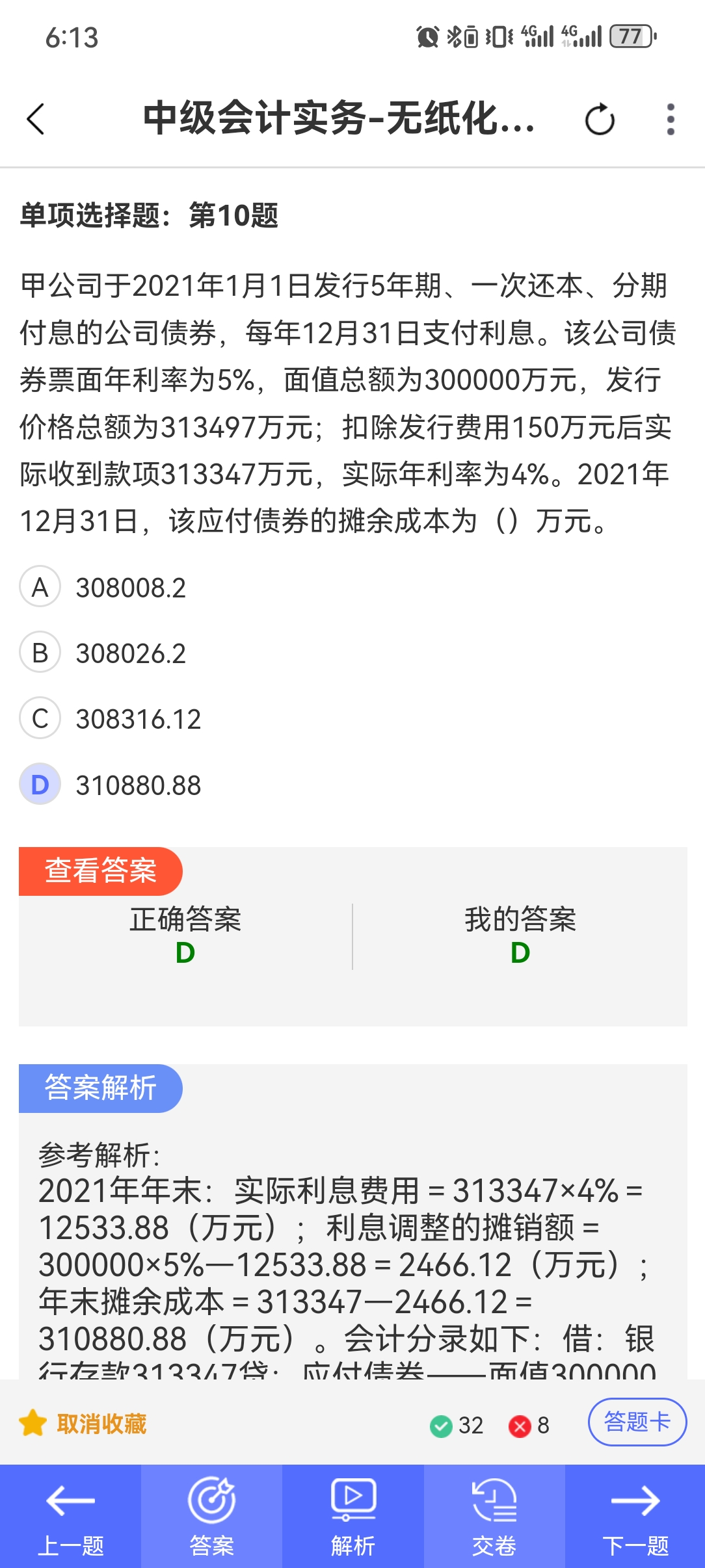Viewport: 705px width, 1568px height.
Task: Submit the paper with 交卷
Action: click(x=494, y=1516)
